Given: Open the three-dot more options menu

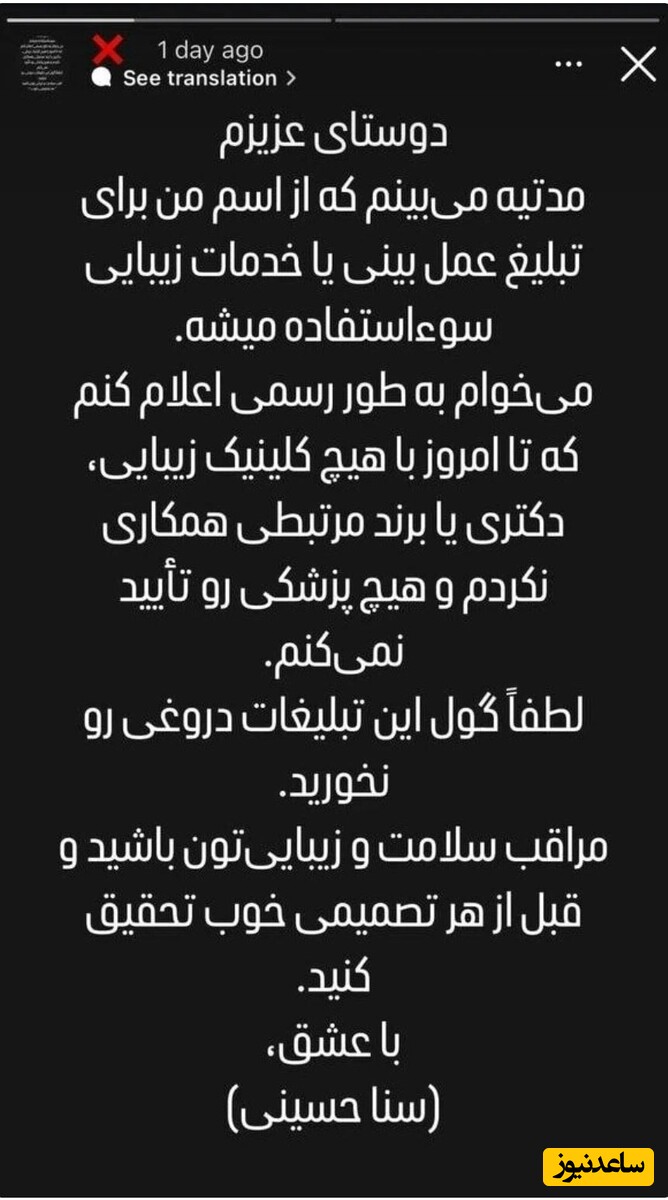Looking at the screenshot, I should [x=568, y=64].
